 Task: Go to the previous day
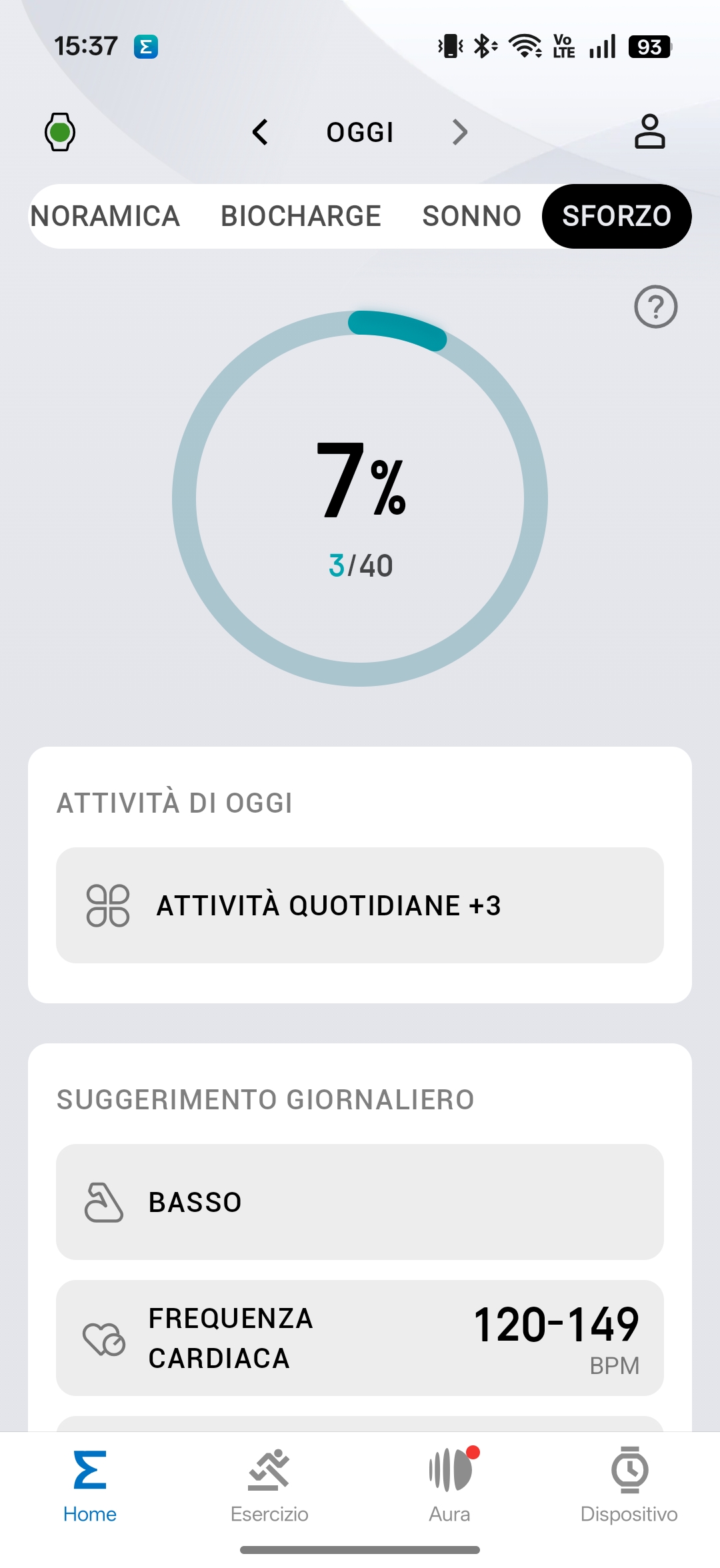point(261,132)
